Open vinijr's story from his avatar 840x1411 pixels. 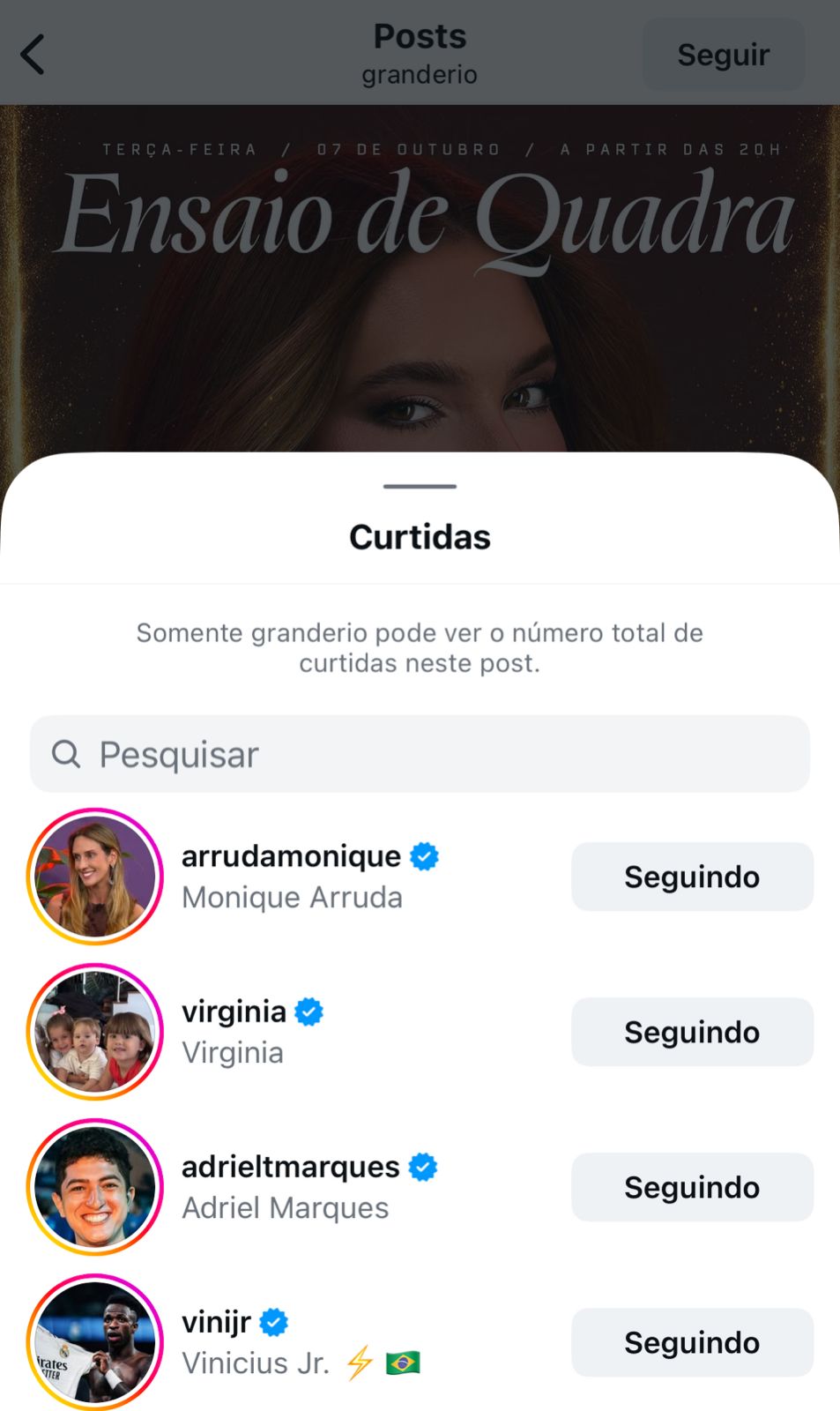(95, 1341)
